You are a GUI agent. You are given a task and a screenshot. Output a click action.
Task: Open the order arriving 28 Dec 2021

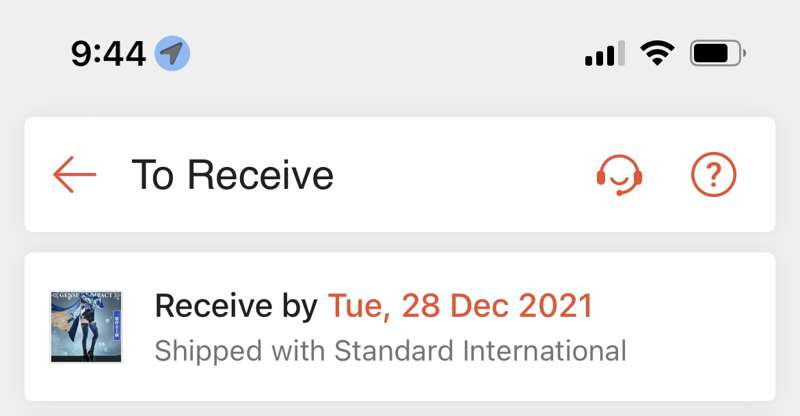[x=400, y=326]
